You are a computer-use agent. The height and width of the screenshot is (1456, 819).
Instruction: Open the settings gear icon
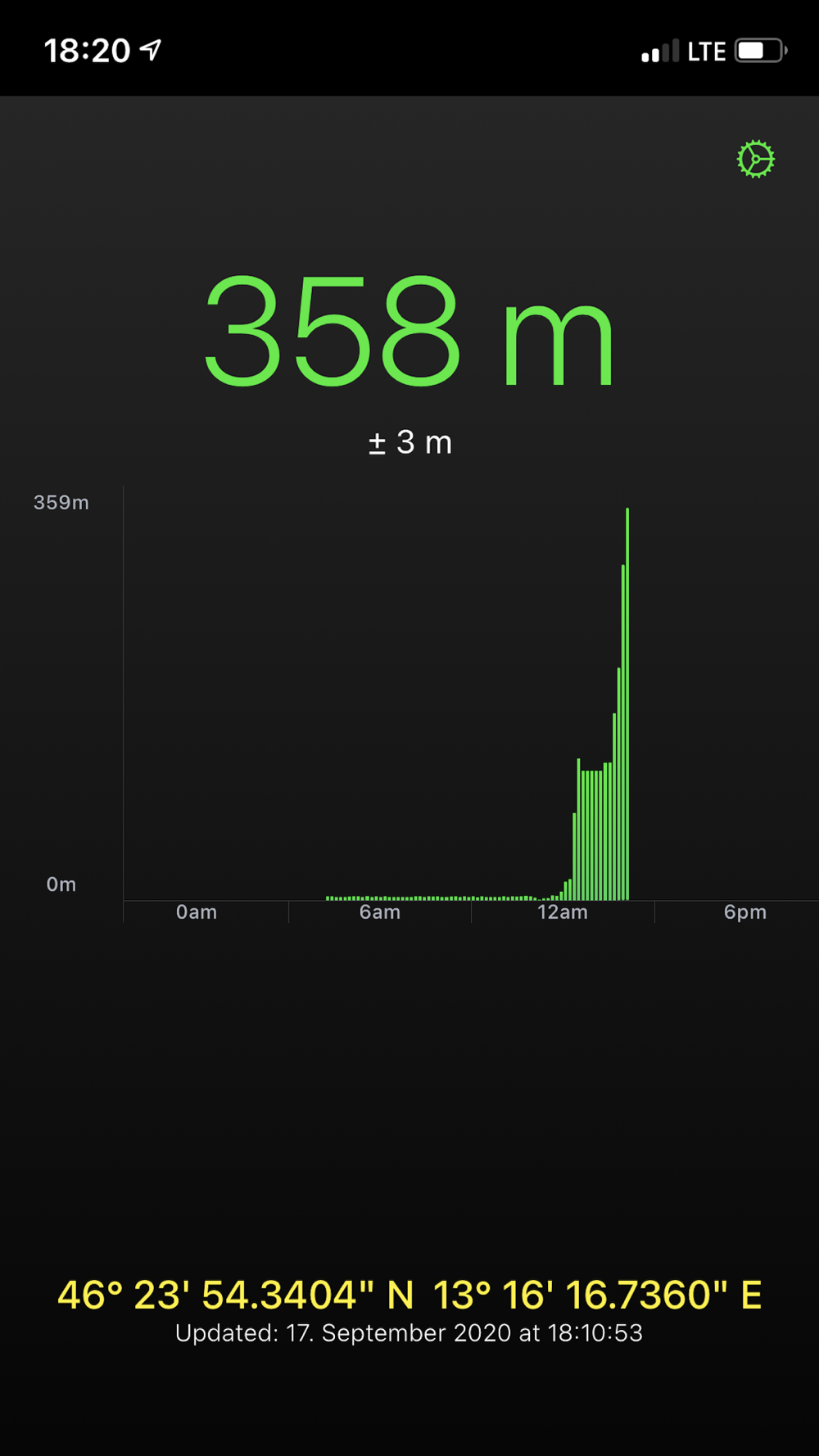(755, 159)
